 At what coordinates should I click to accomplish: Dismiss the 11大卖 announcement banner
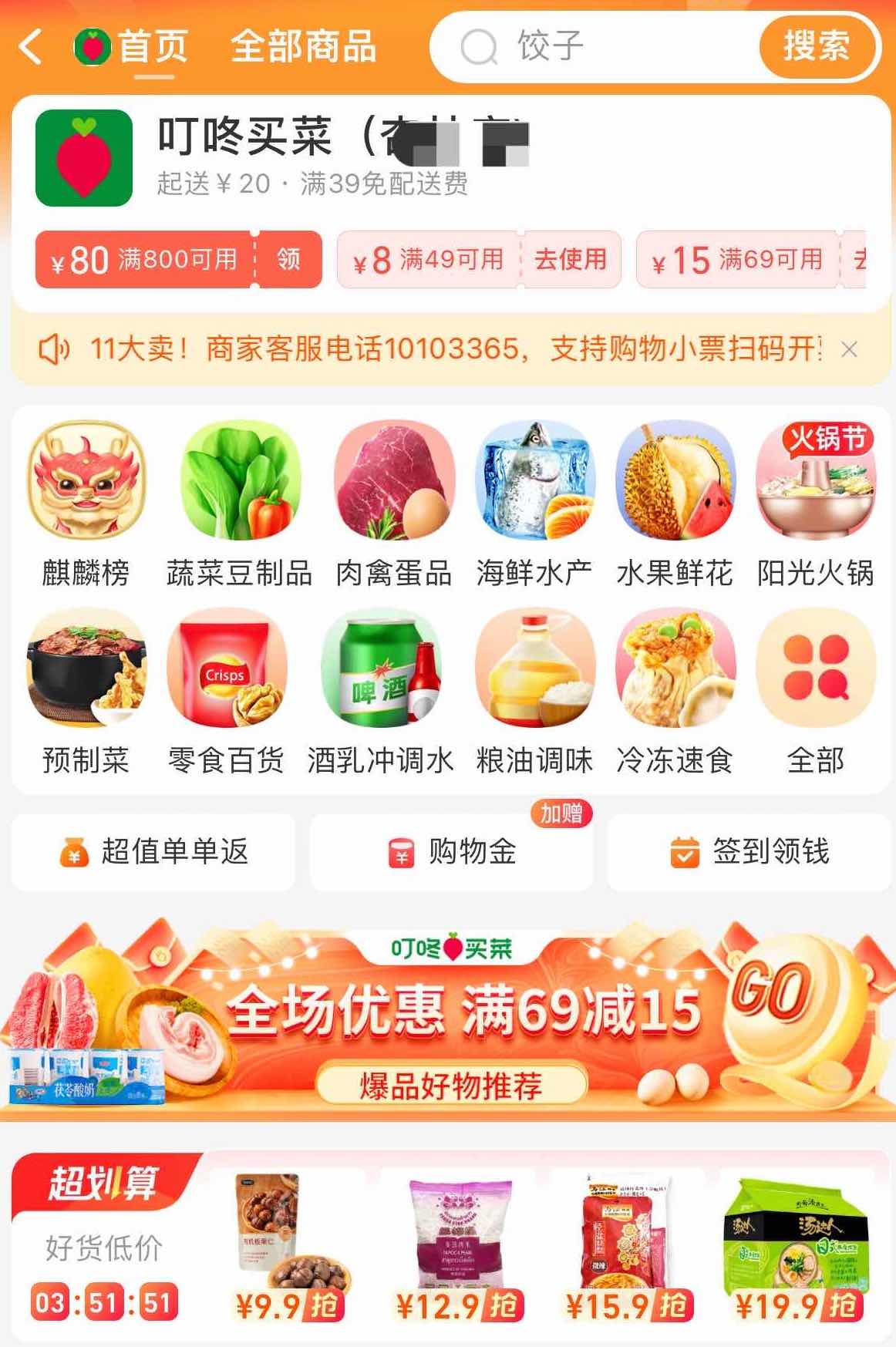point(849,350)
